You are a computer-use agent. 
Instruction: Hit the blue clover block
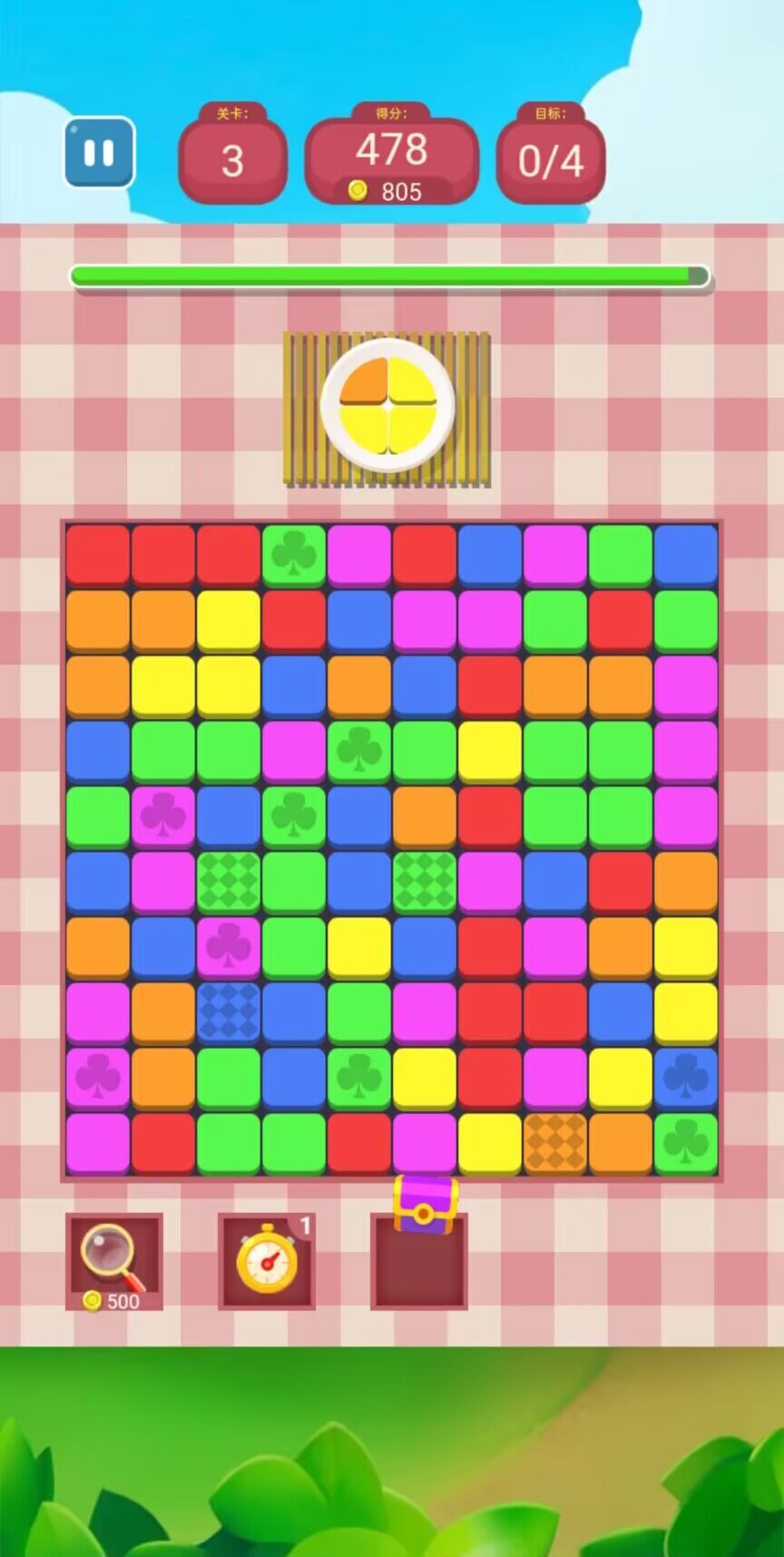[x=685, y=1077]
